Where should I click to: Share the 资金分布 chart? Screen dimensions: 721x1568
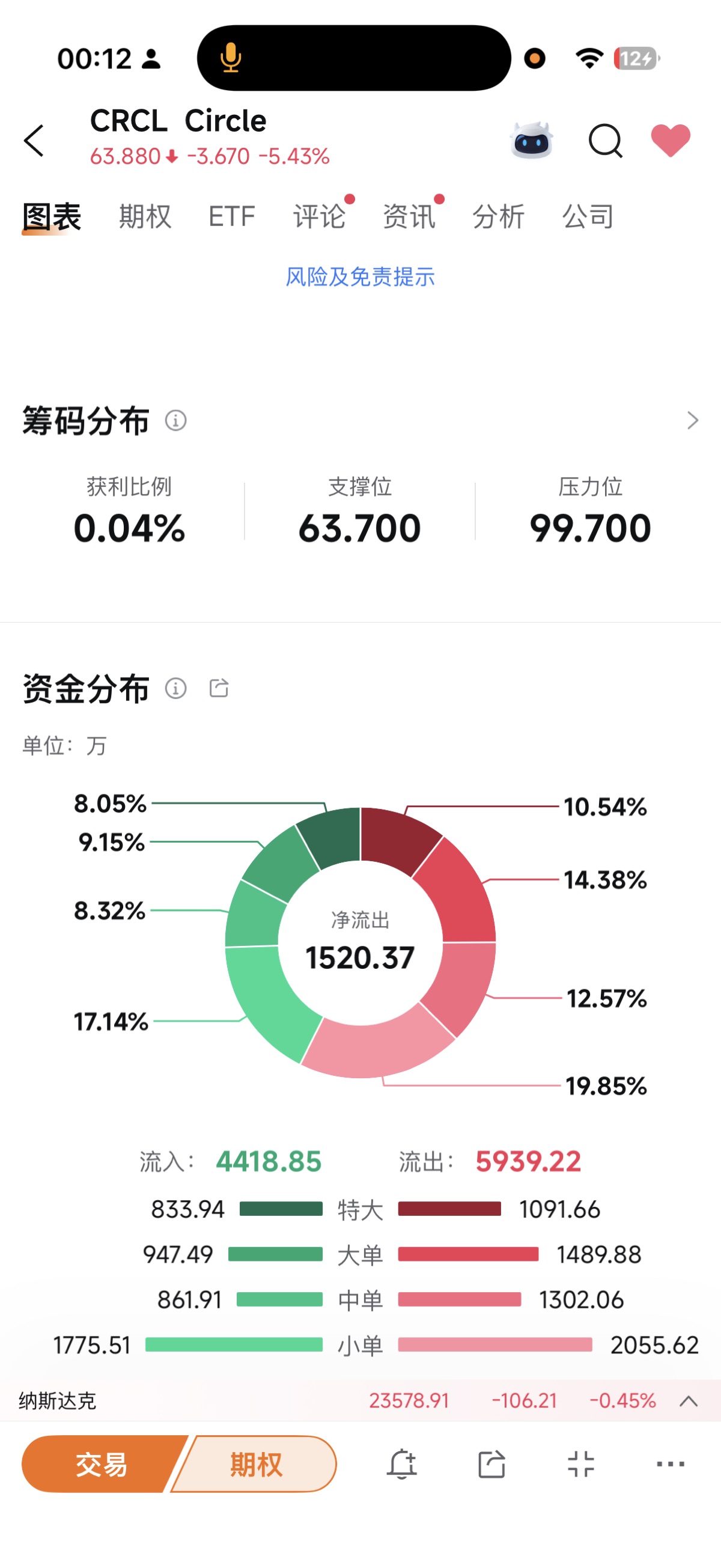[x=219, y=688]
